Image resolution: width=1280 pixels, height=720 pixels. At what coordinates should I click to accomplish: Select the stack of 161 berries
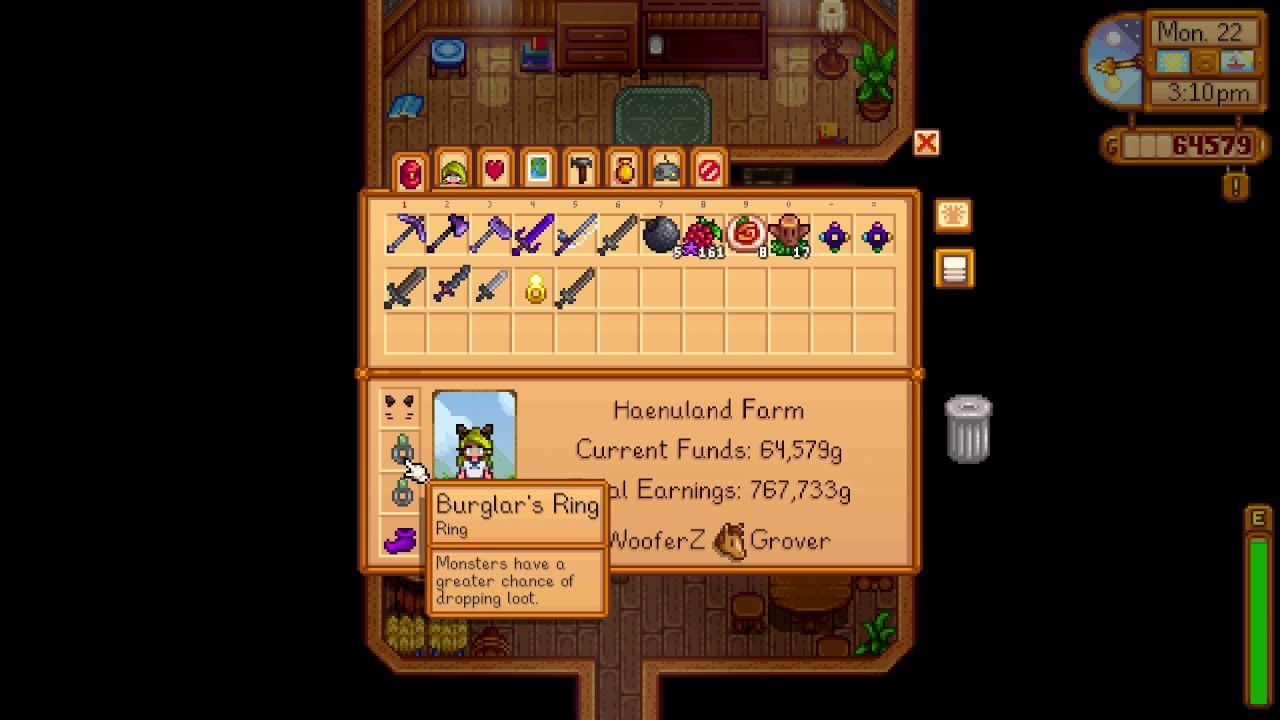click(703, 236)
